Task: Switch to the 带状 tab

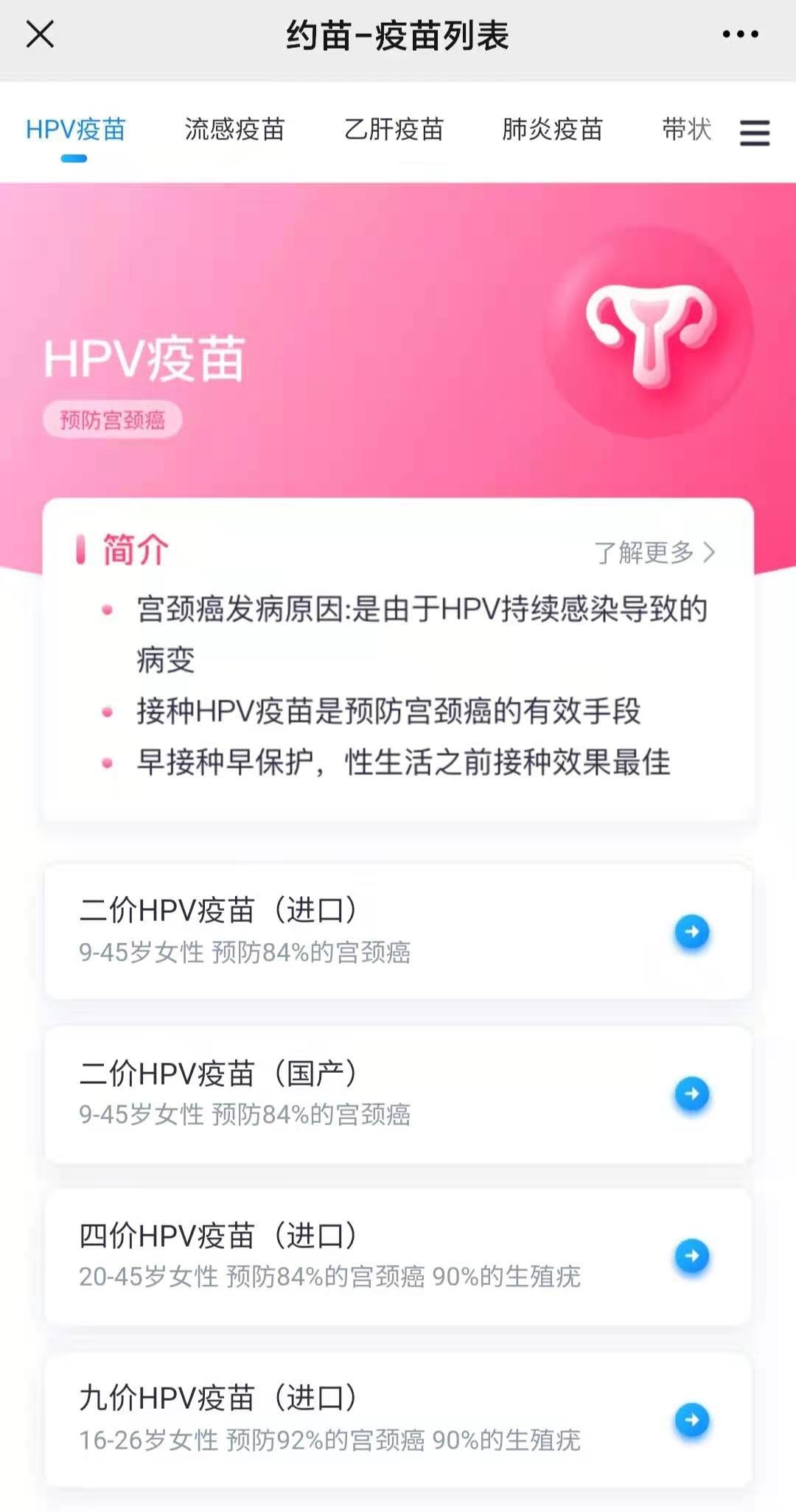Action: [686, 130]
